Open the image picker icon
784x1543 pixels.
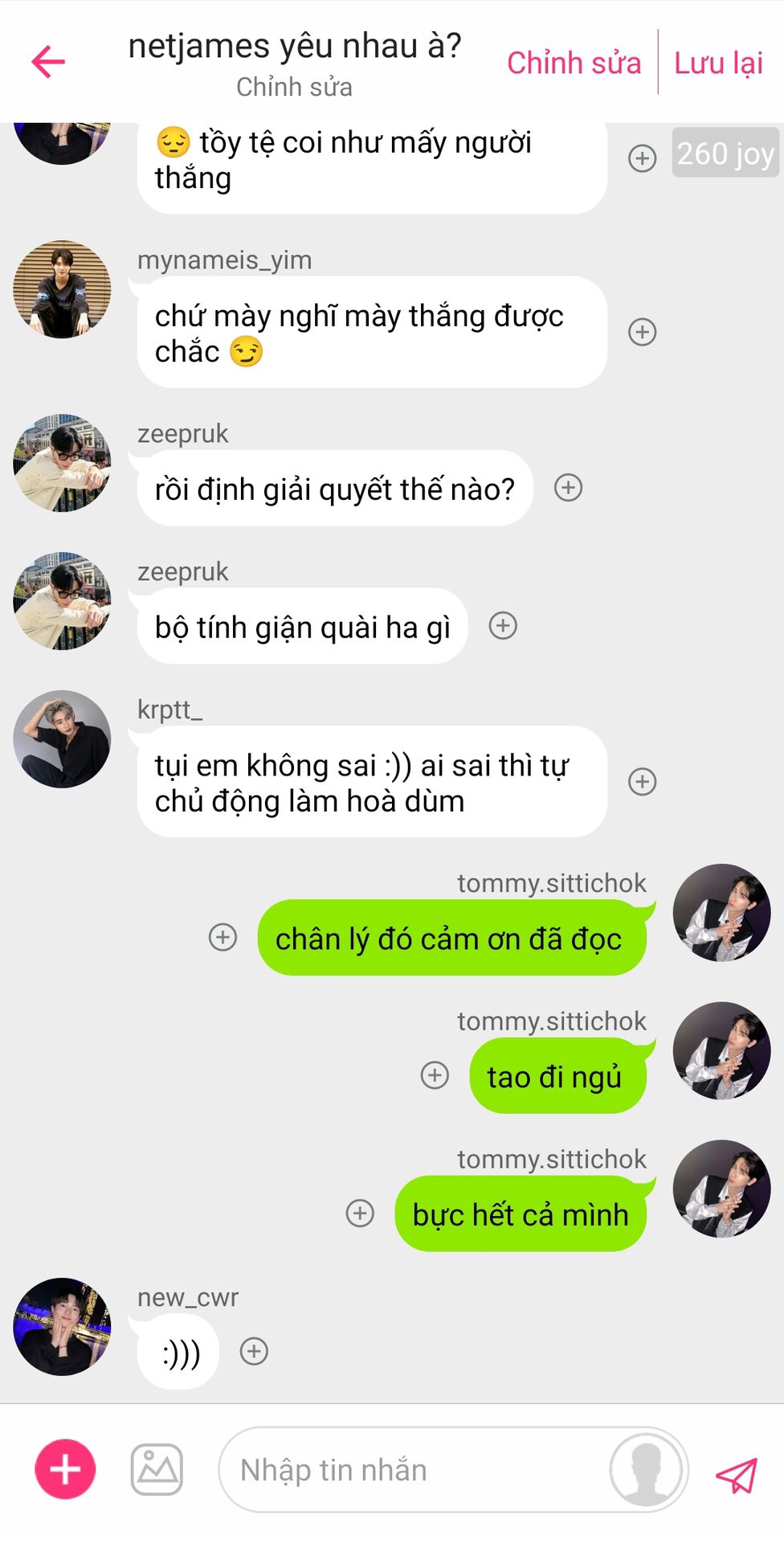[157, 1469]
